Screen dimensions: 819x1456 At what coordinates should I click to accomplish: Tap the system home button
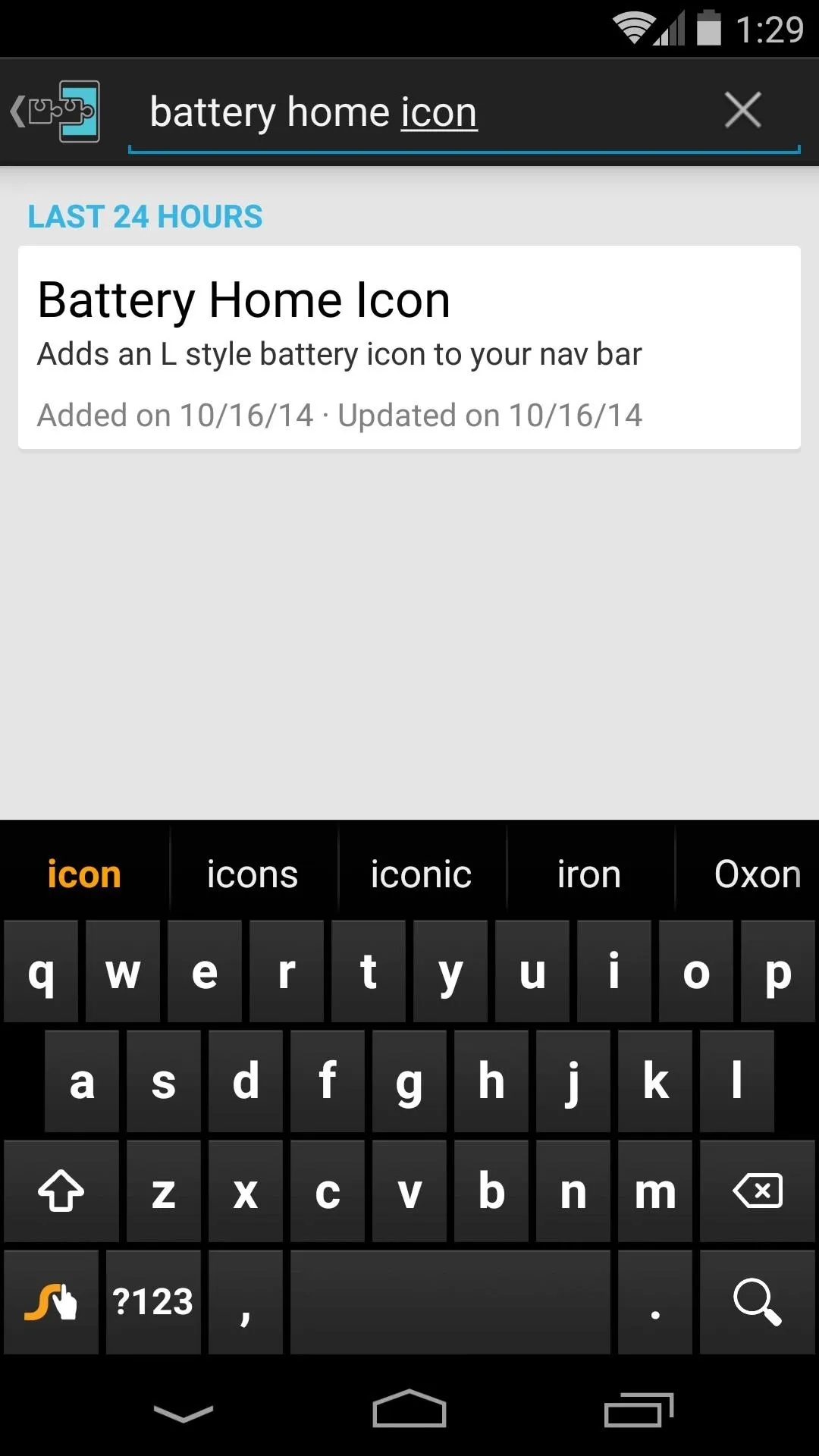[x=409, y=1409]
